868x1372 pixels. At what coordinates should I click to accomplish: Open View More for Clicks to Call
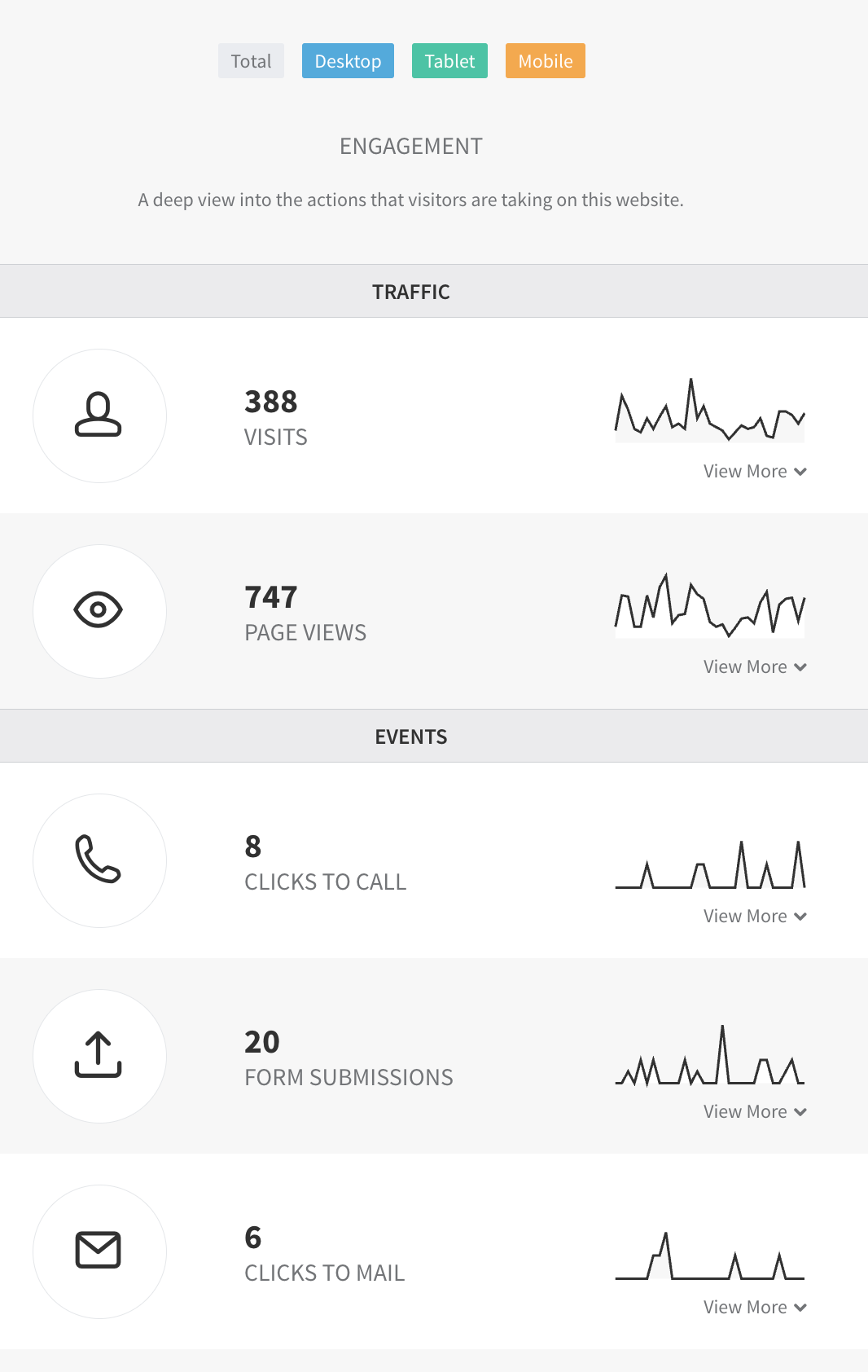point(754,917)
